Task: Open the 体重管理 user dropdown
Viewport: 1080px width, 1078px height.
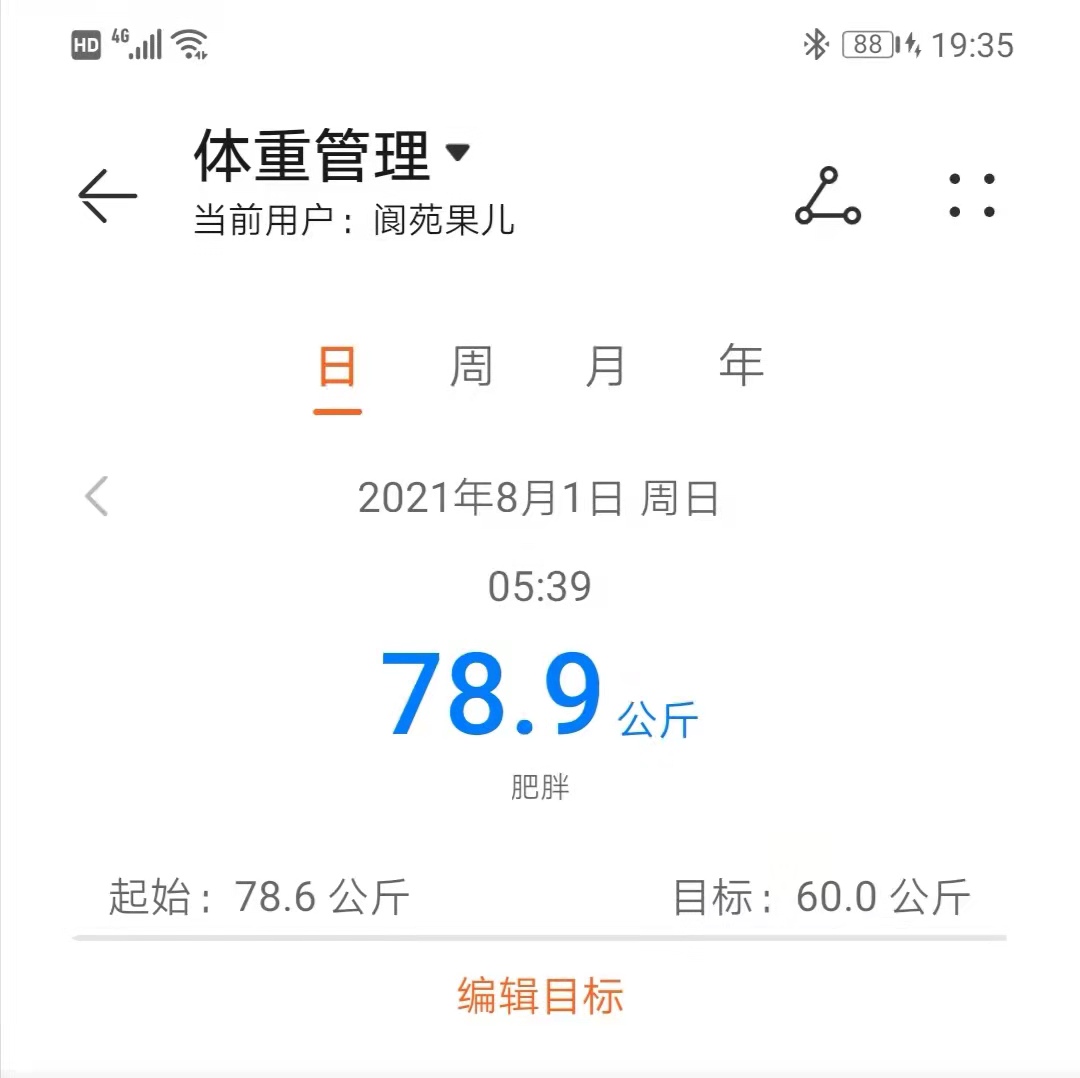Action: [456, 153]
